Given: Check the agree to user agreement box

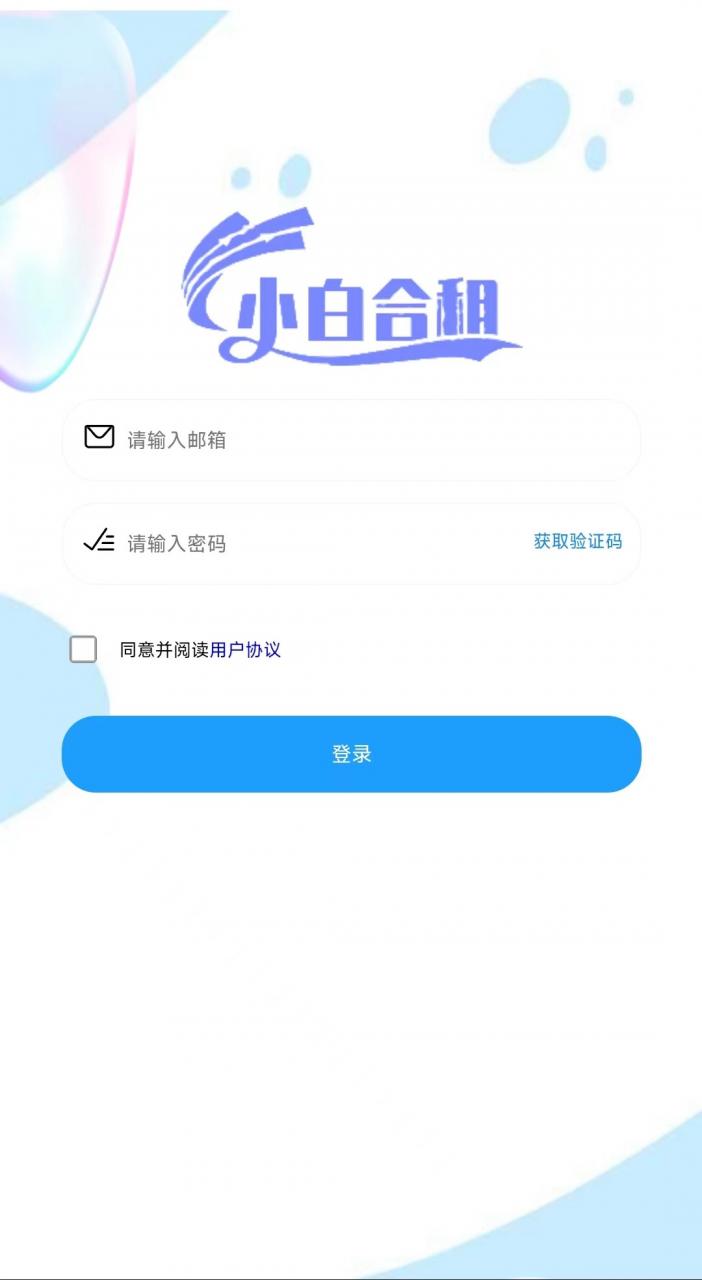Looking at the screenshot, I should pyautogui.click(x=84, y=649).
